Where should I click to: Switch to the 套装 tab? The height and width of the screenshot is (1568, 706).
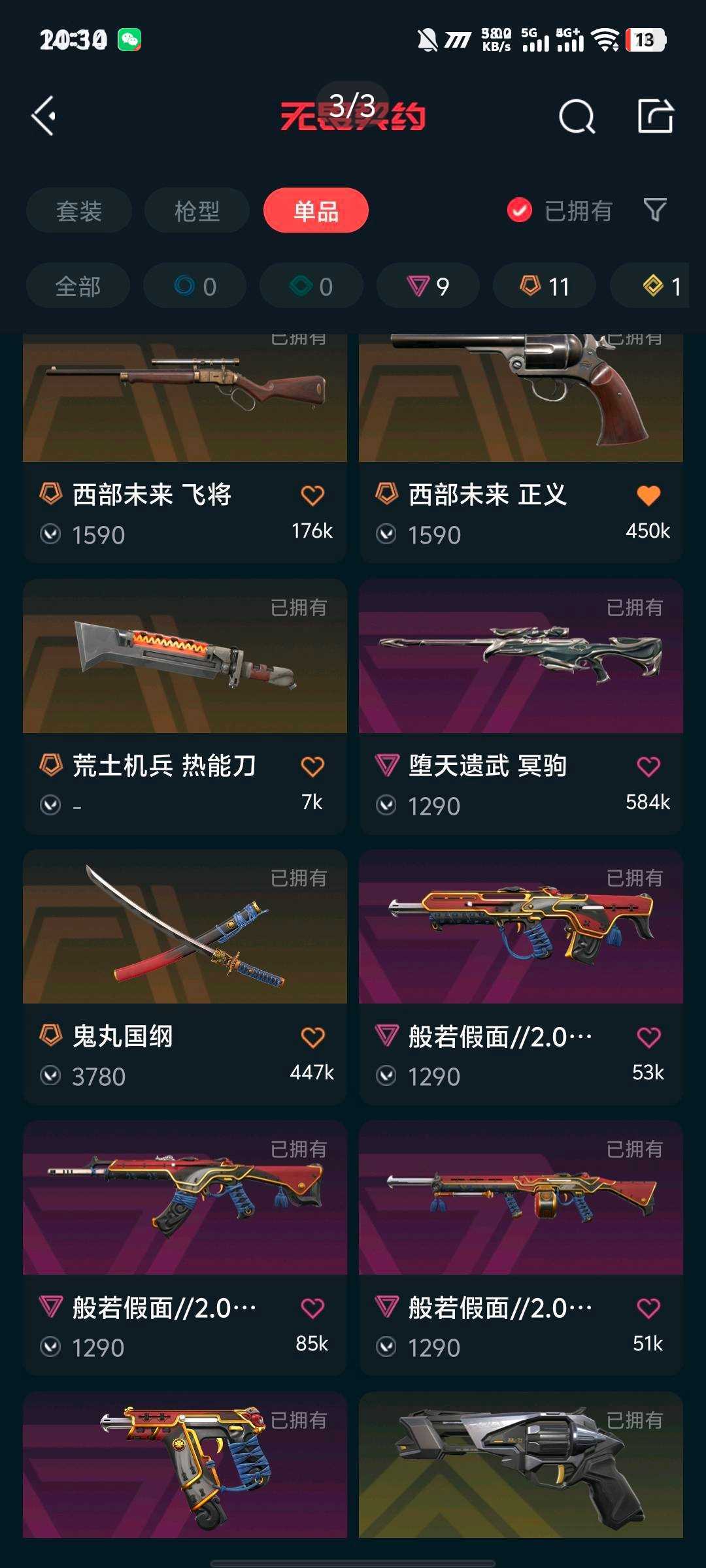click(79, 210)
